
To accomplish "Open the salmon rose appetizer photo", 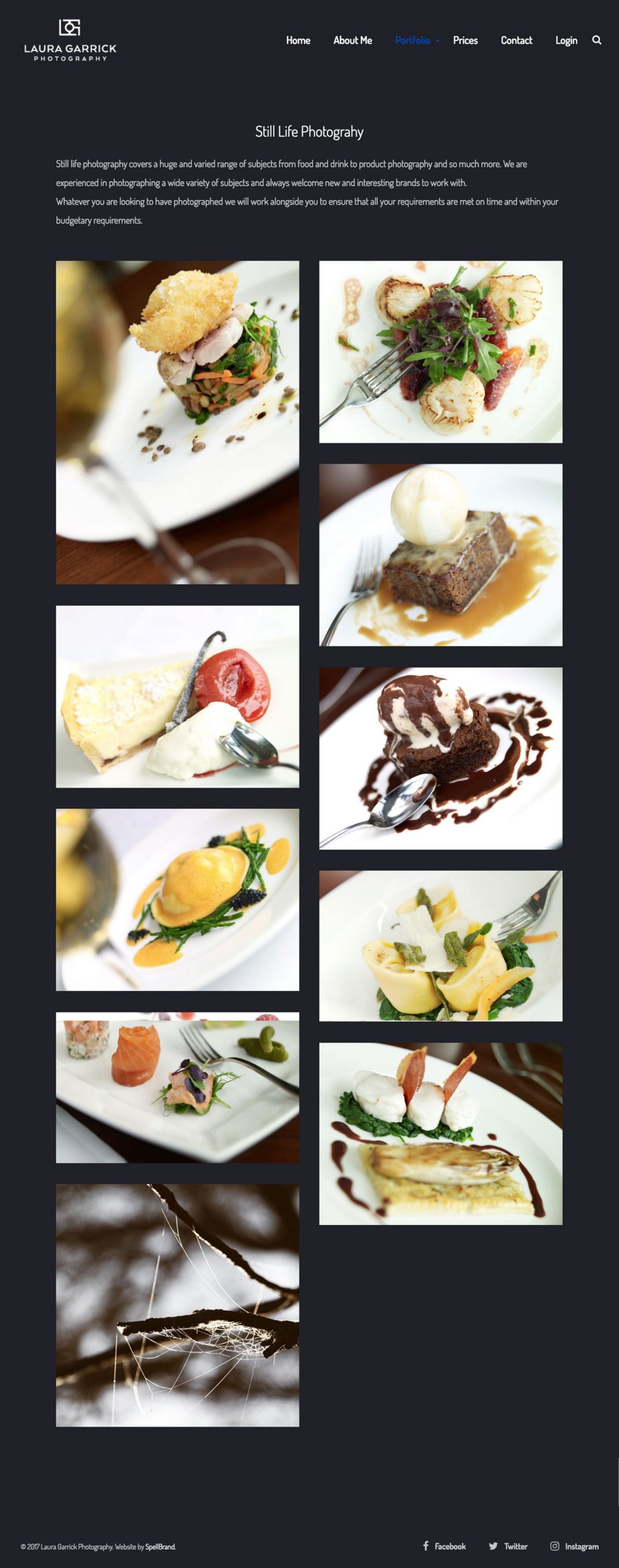I will click(178, 1087).
